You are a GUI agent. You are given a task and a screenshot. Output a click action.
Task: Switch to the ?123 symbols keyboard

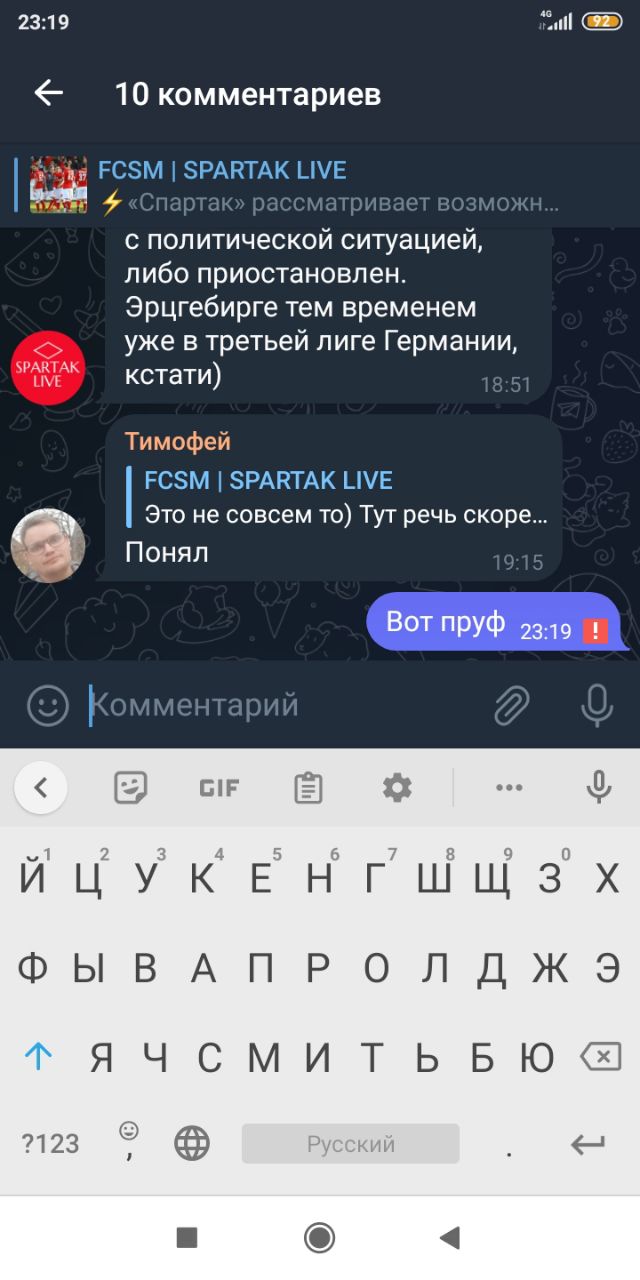[x=50, y=1143]
